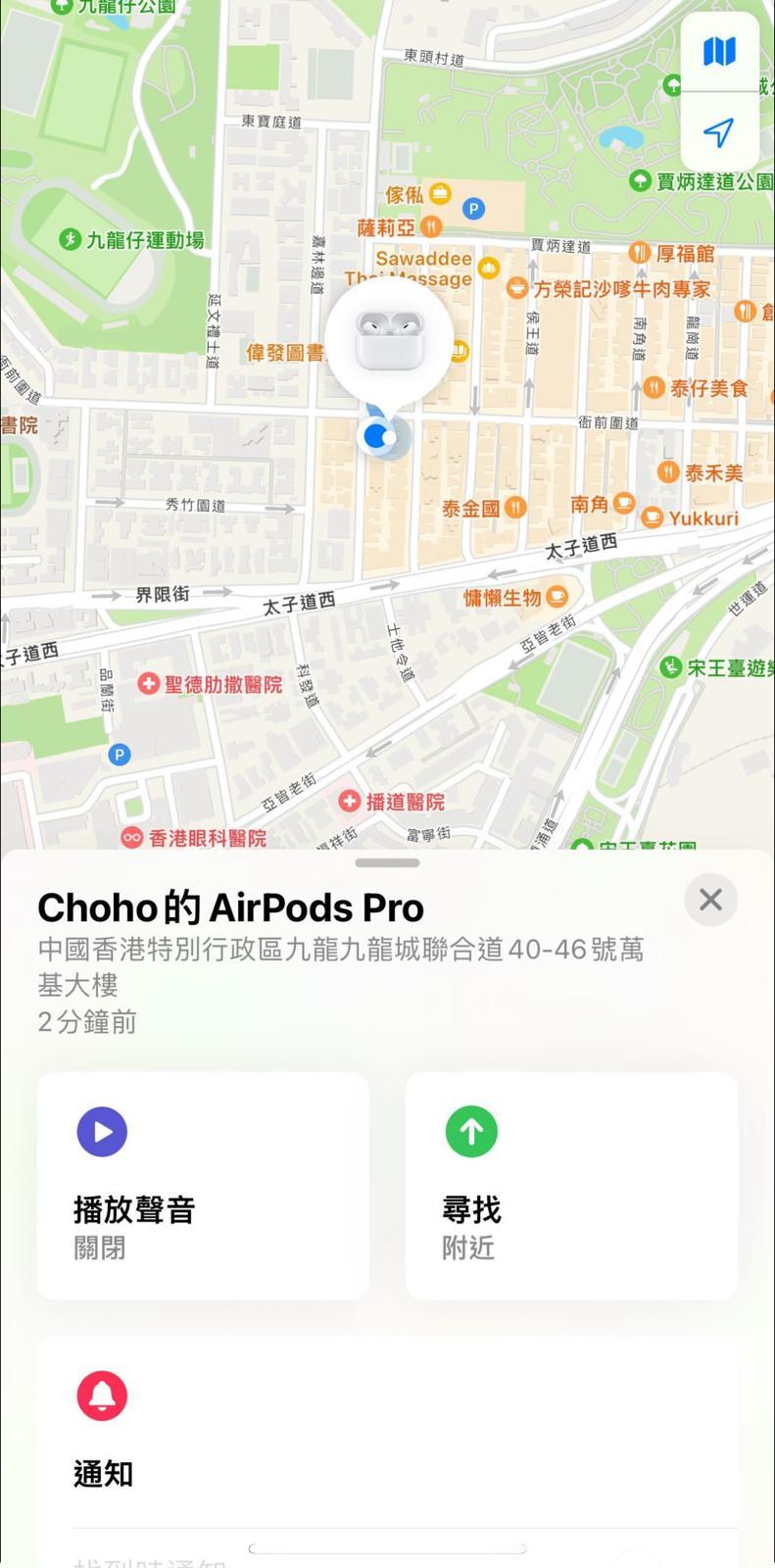Tap the 播道醫院 hospital marker

pos(350,802)
